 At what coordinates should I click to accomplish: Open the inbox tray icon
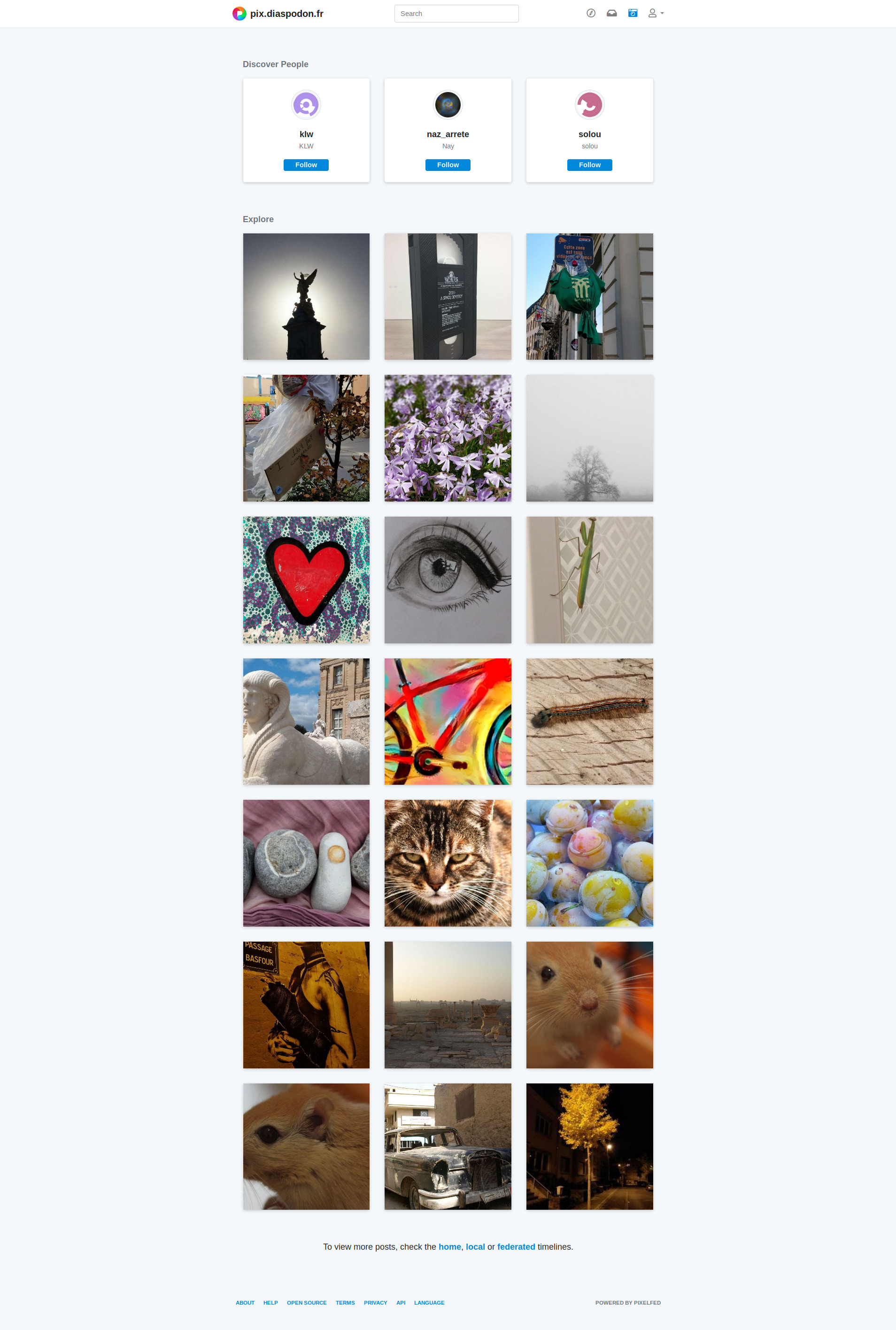[x=611, y=13]
